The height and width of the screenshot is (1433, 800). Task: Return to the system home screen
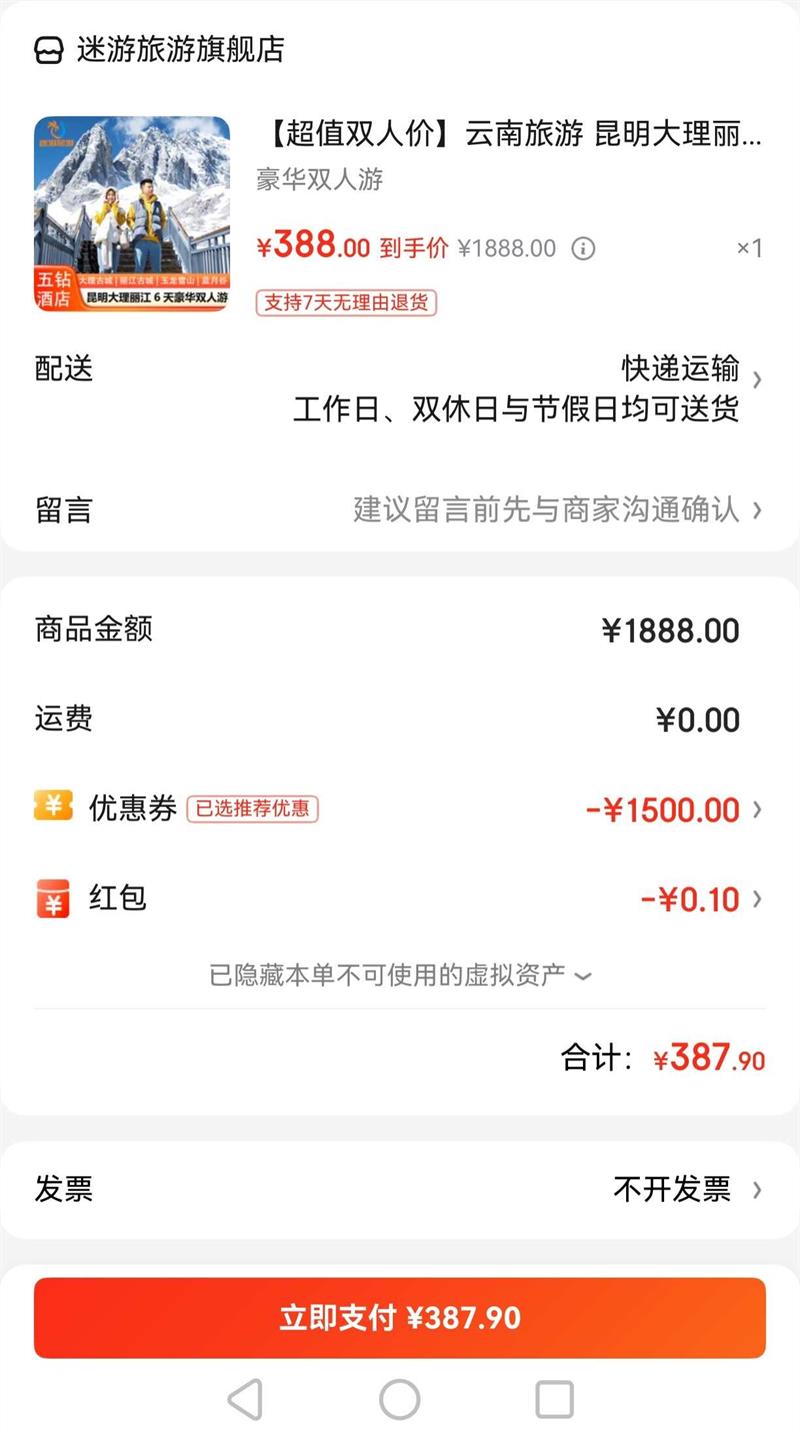(x=400, y=1400)
